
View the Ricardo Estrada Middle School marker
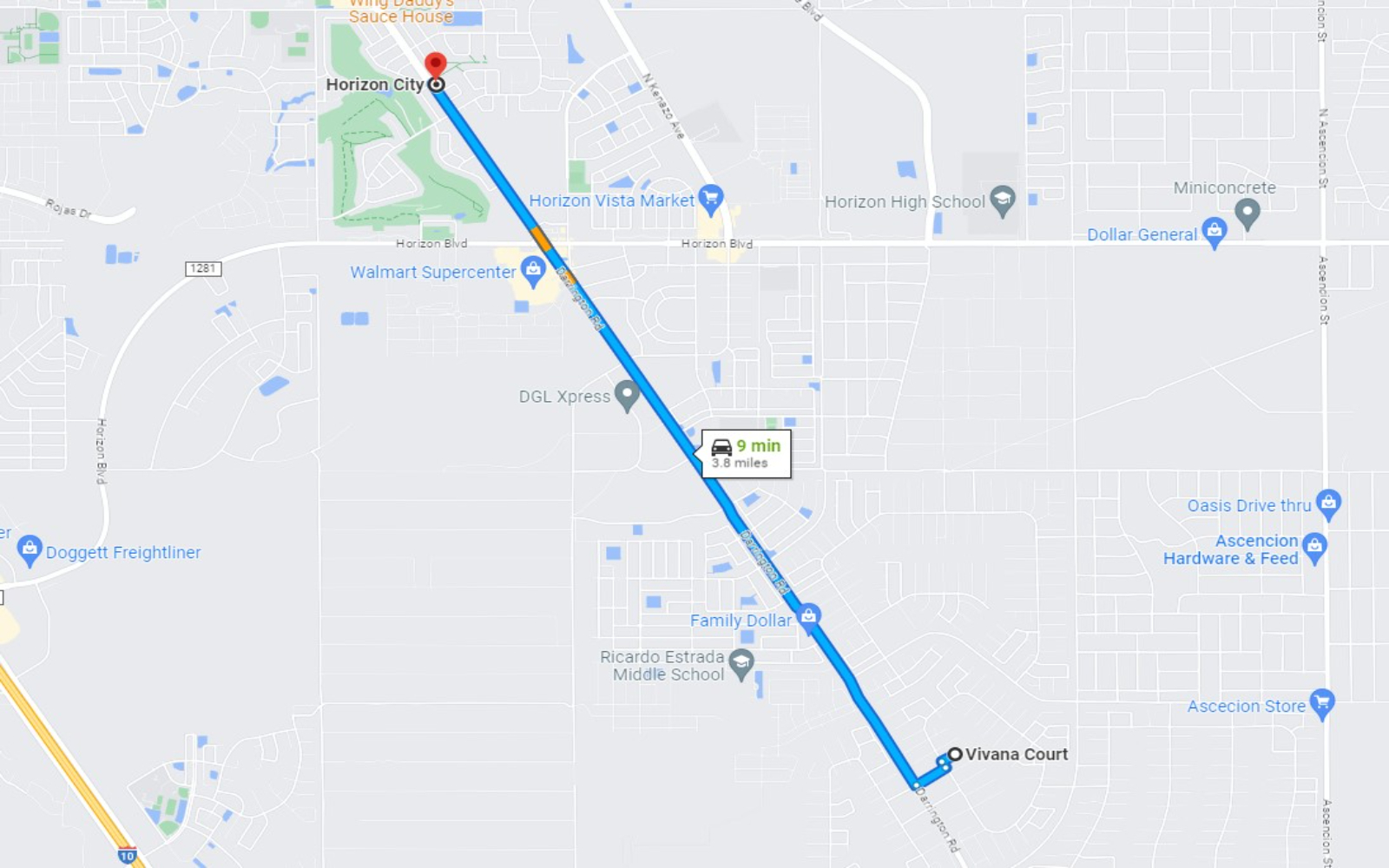pos(741,664)
